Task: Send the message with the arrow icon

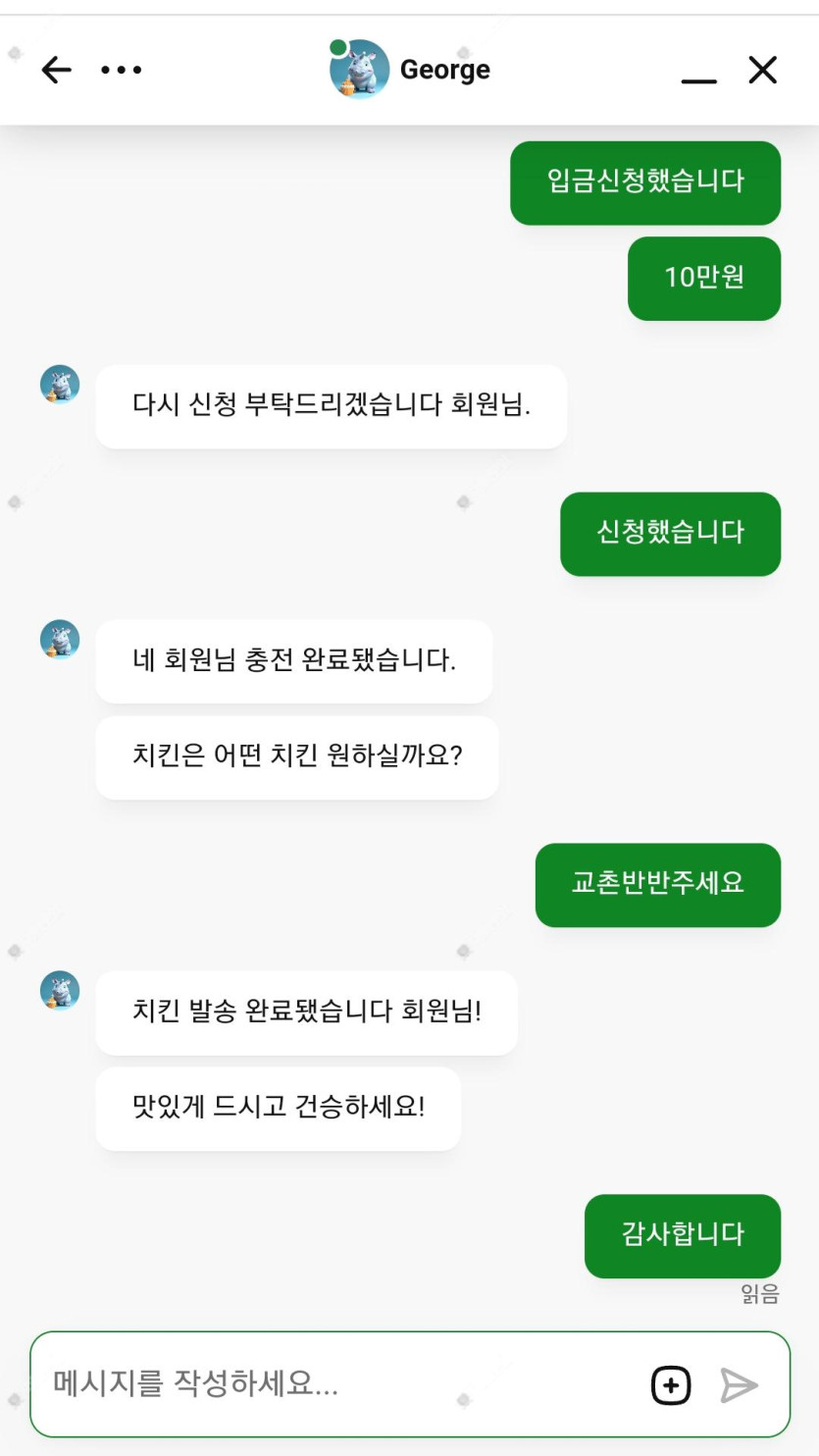Action: point(739,1385)
